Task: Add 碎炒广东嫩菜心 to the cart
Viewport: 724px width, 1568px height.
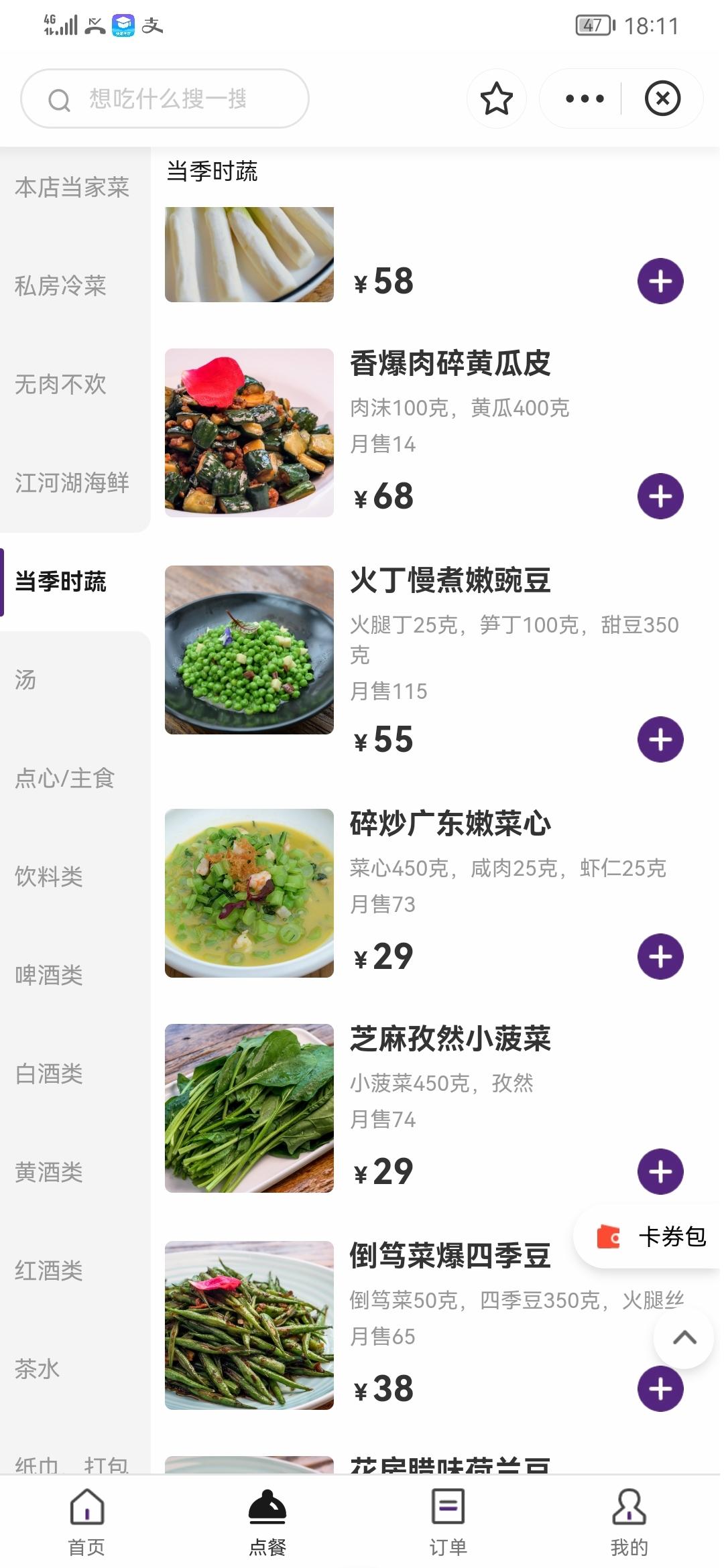Action: click(x=660, y=956)
